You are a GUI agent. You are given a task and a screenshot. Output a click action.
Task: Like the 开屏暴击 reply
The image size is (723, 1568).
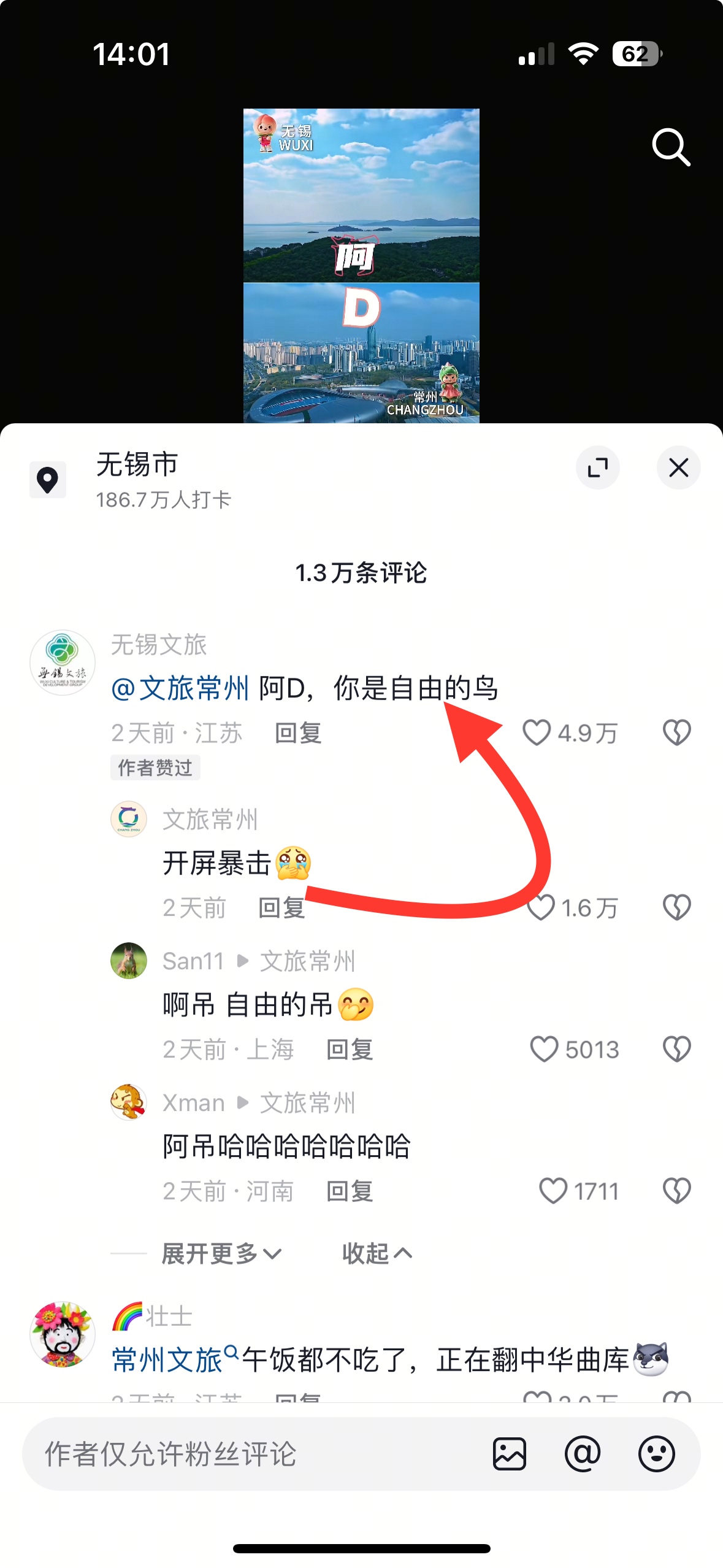(542, 907)
